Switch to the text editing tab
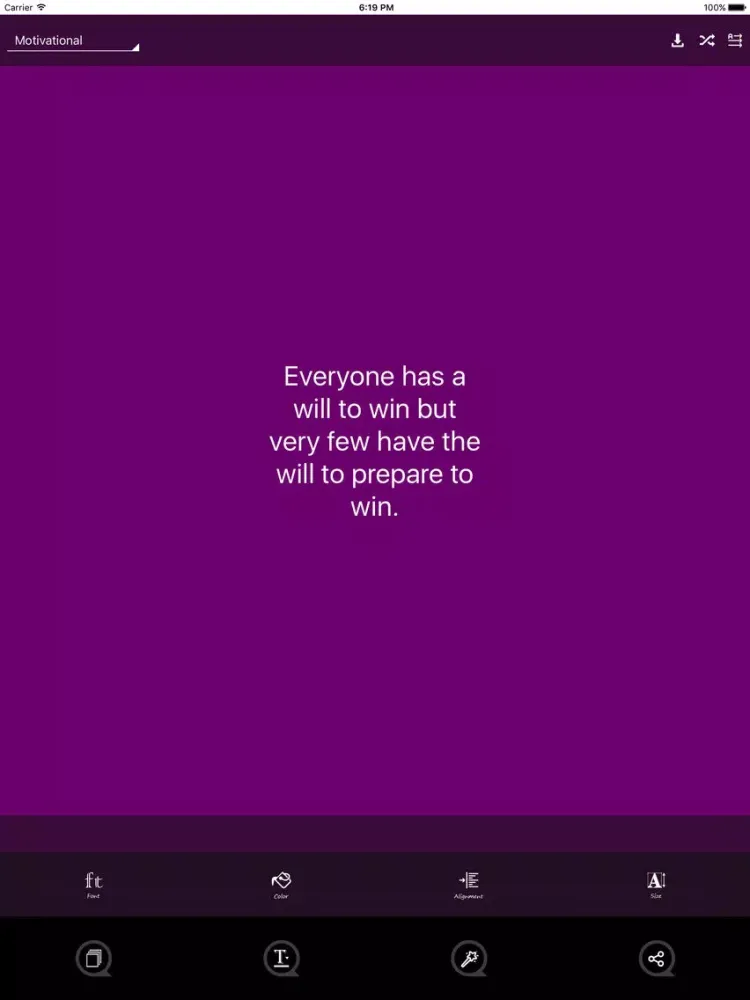Screen dimensions: 750x1000 [281, 959]
